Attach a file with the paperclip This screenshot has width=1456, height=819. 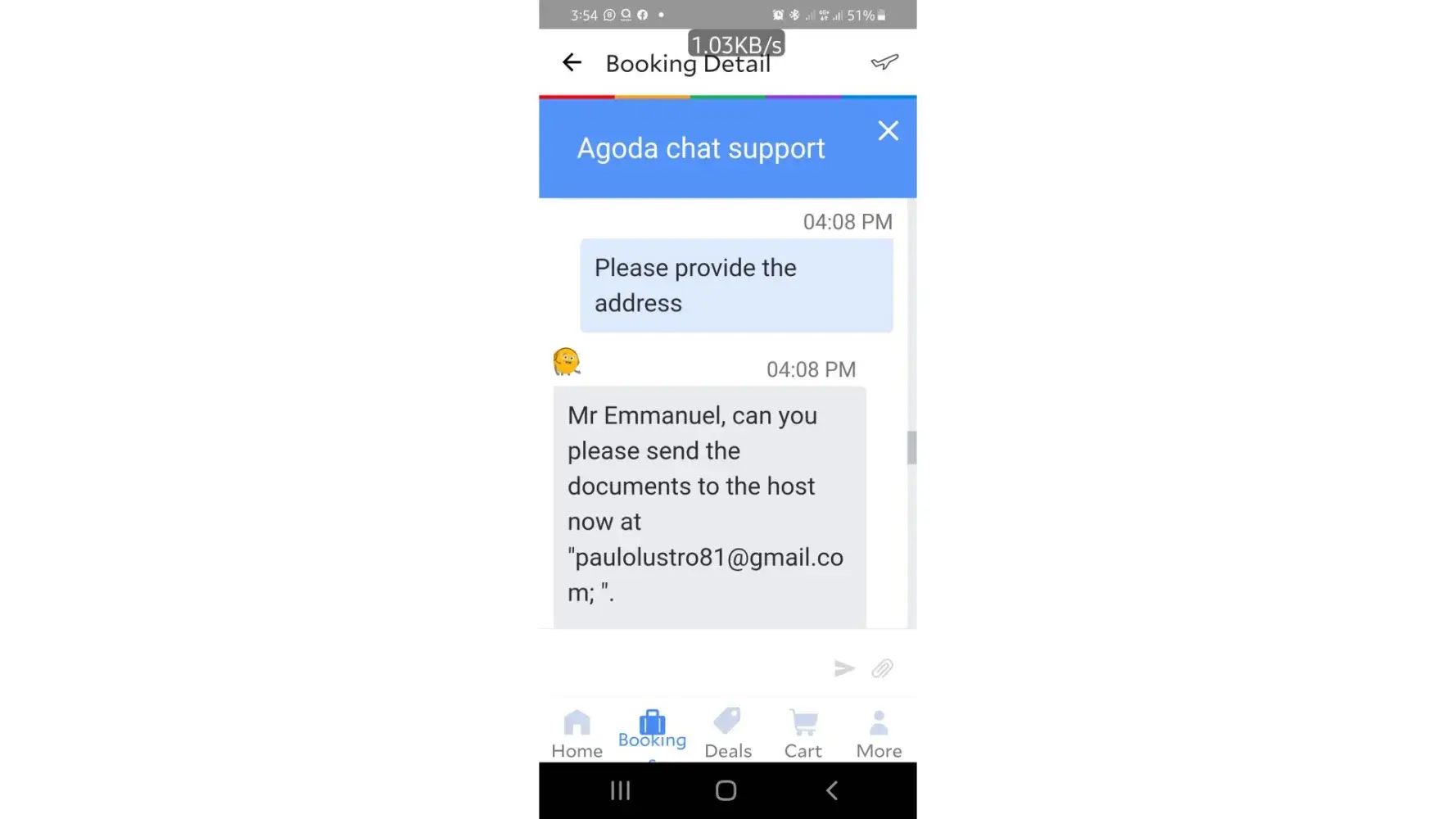click(x=882, y=668)
